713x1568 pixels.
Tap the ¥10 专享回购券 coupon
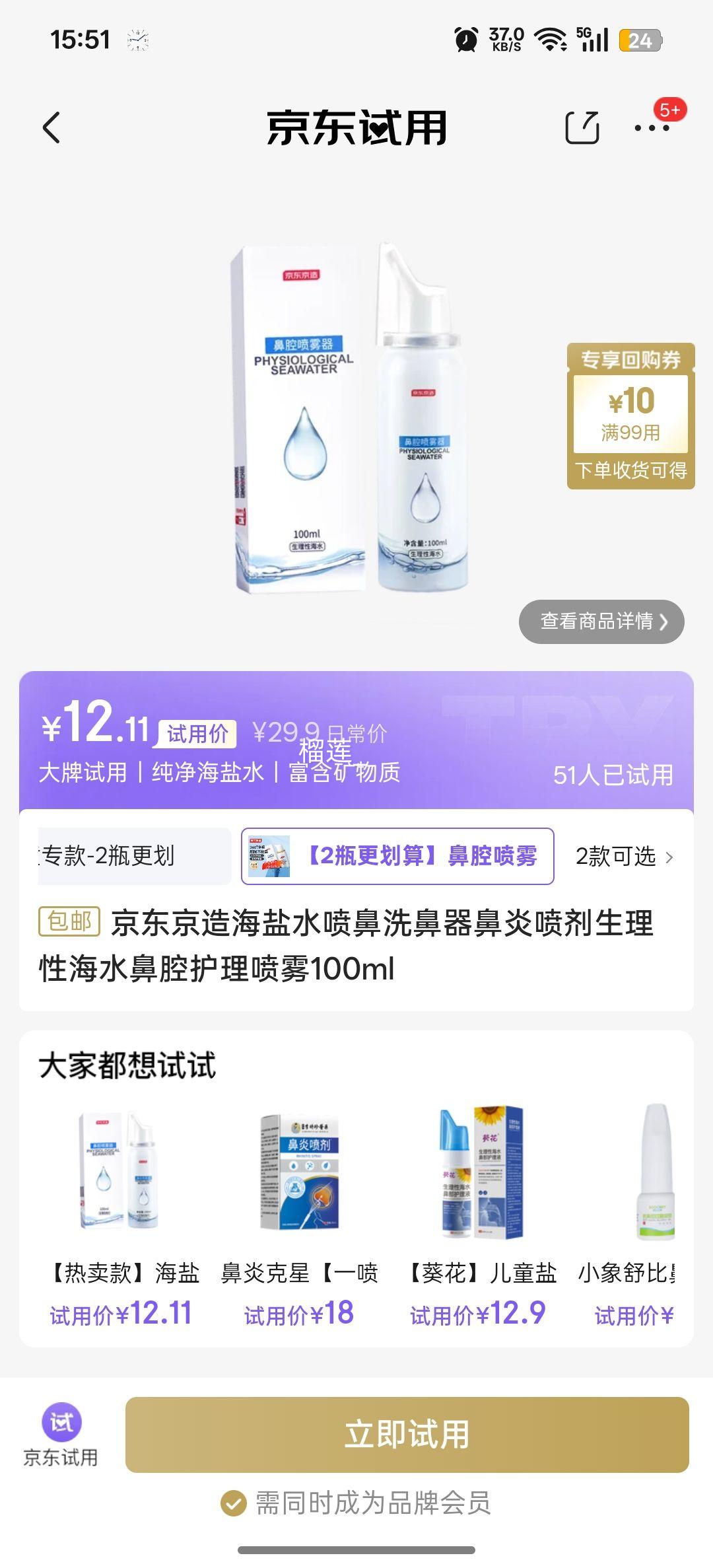tap(630, 416)
